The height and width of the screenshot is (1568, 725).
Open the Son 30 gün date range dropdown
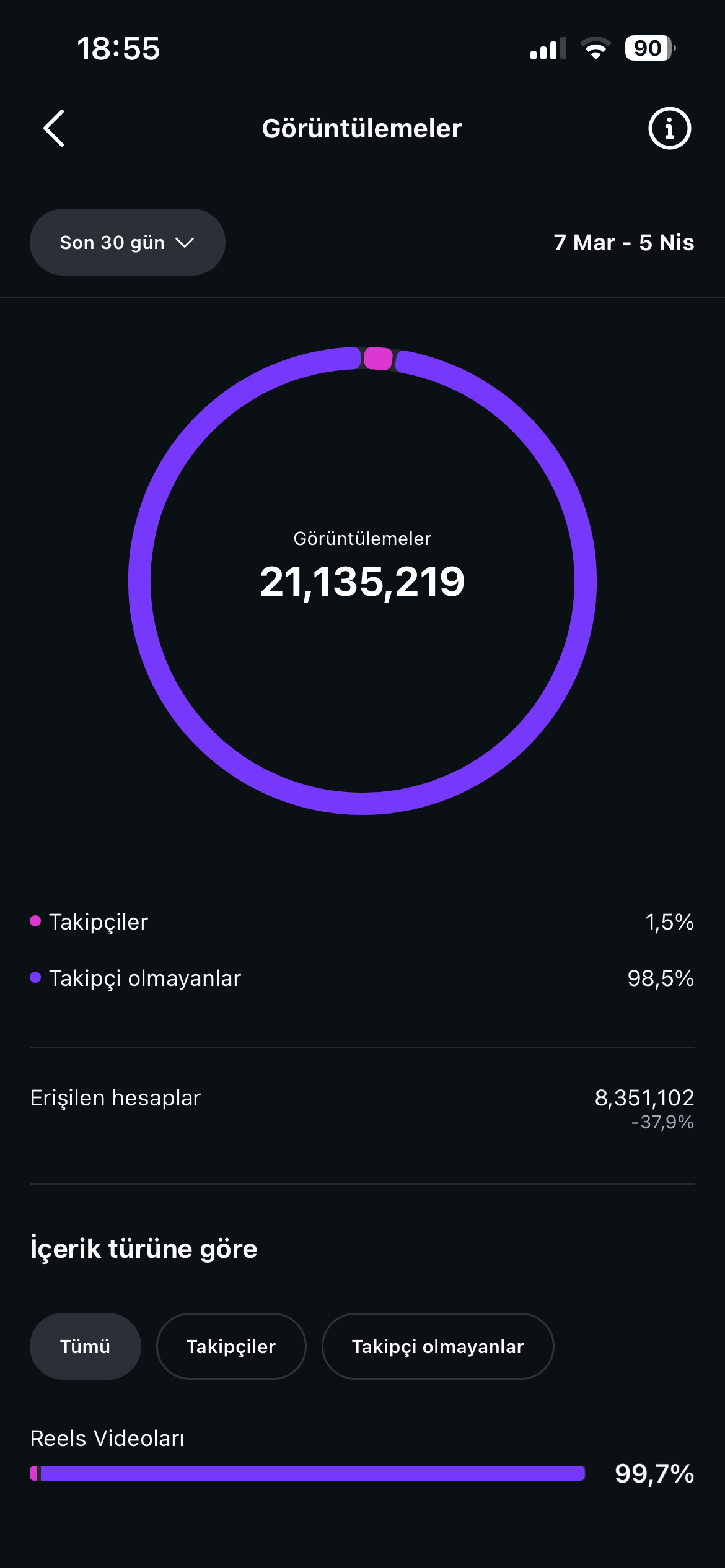coord(128,242)
